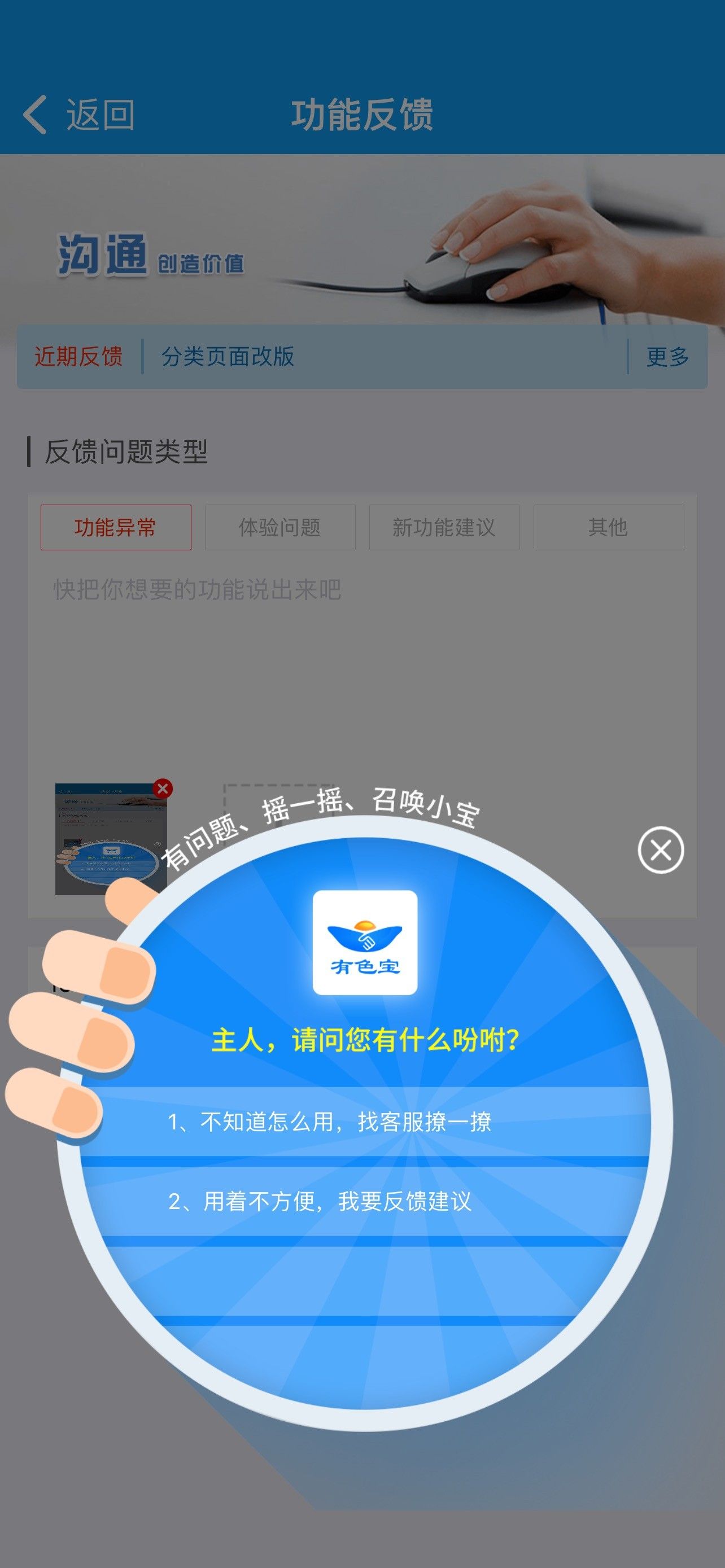Select the 功能异常 feedback type
The width and height of the screenshot is (725, 1568).
pos(116,527)
